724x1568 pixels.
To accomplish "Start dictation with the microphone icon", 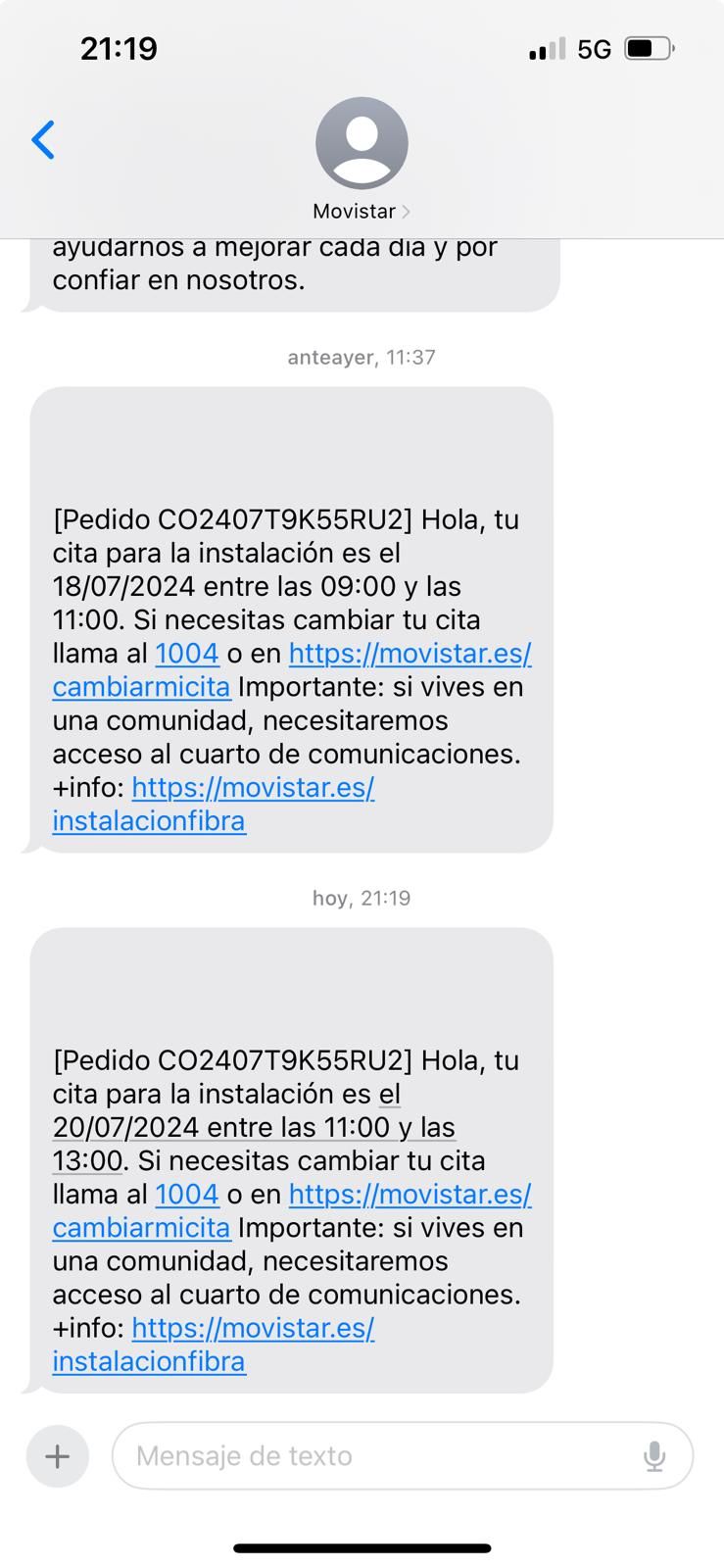I will [x=654, y=1456].
